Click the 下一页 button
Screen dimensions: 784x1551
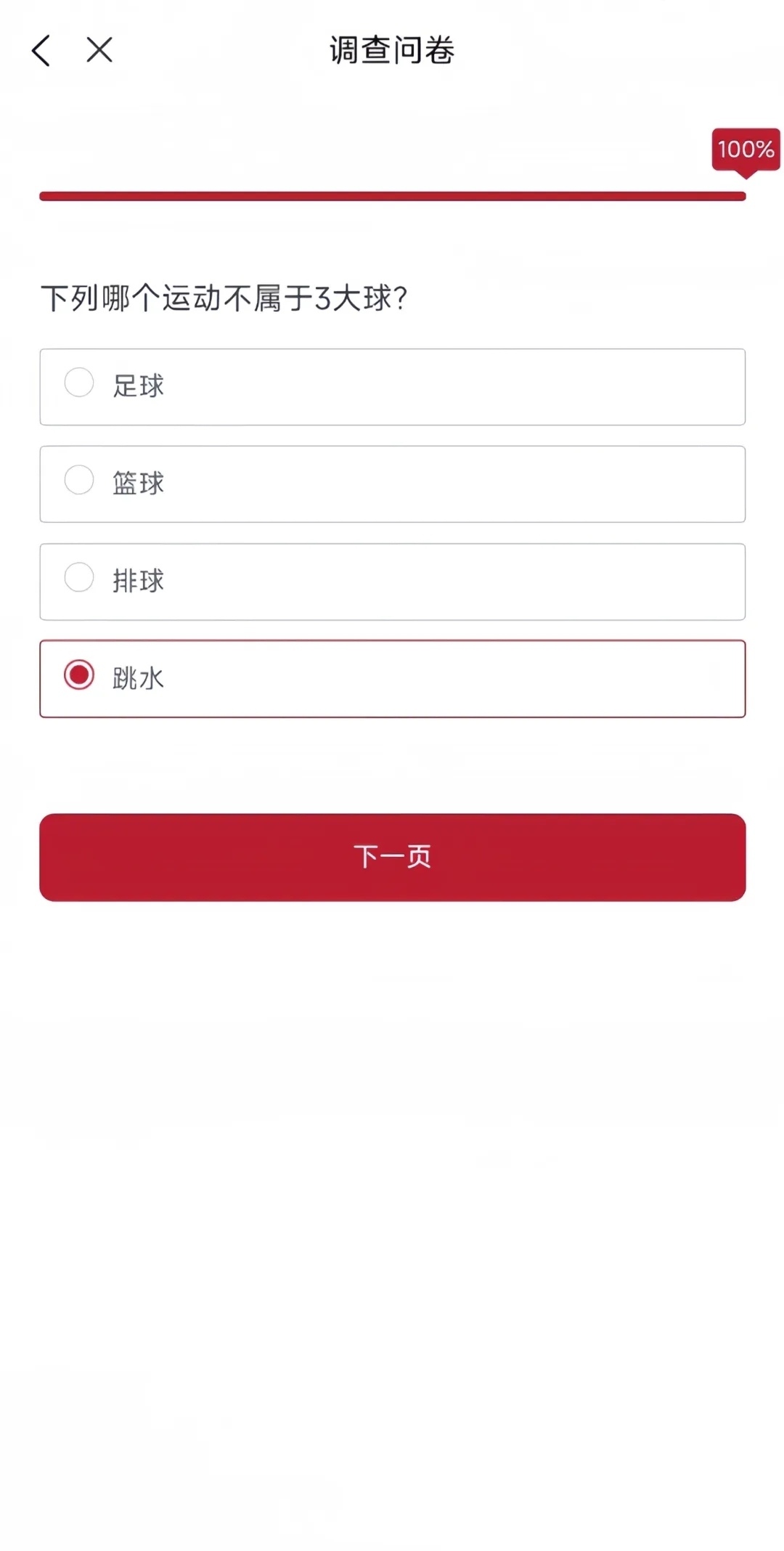[392, 858]
